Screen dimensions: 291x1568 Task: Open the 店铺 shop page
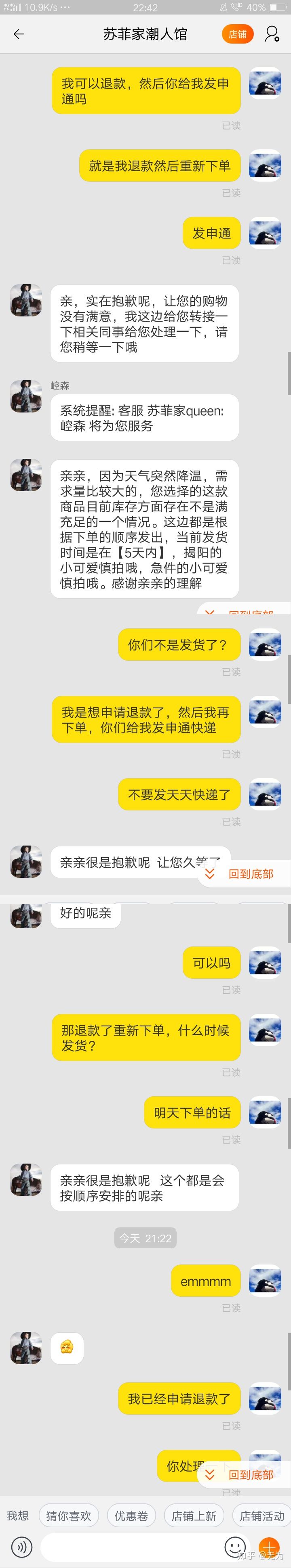(x=237, y=34)
